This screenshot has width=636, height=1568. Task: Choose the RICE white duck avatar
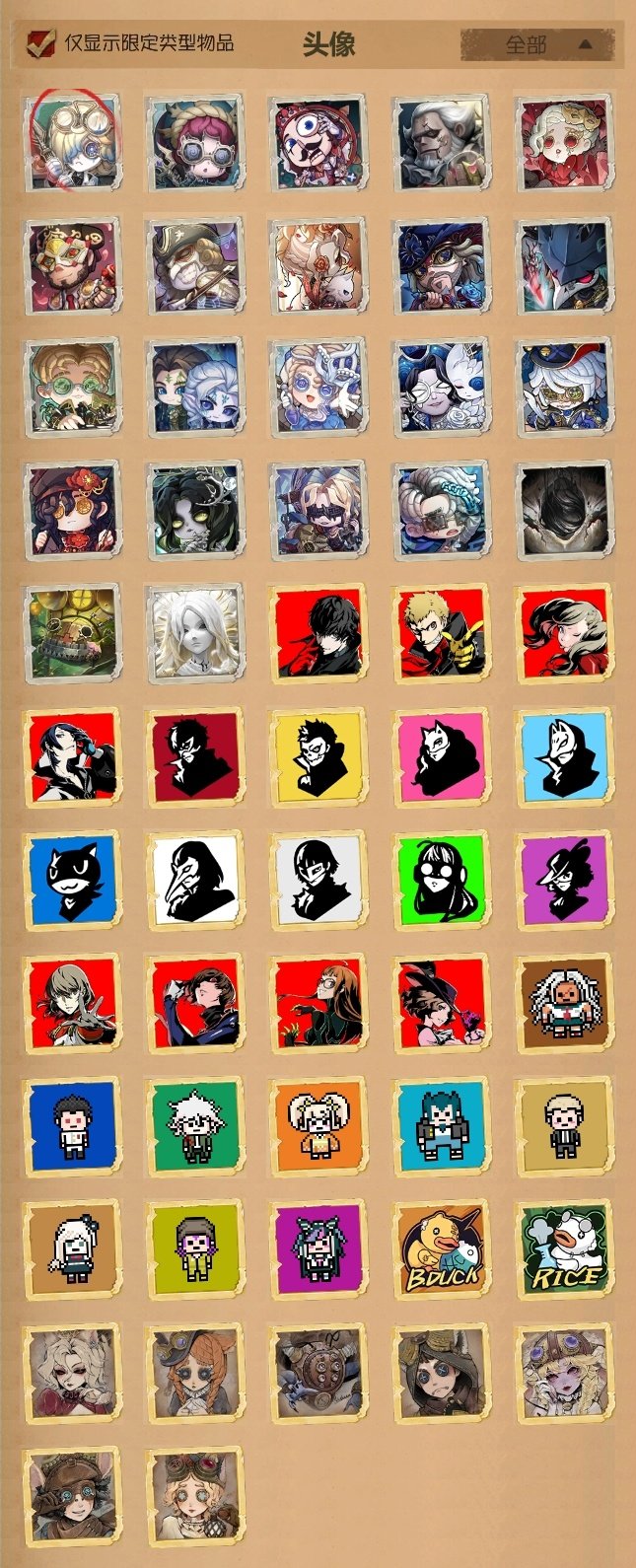[565, 1248]
